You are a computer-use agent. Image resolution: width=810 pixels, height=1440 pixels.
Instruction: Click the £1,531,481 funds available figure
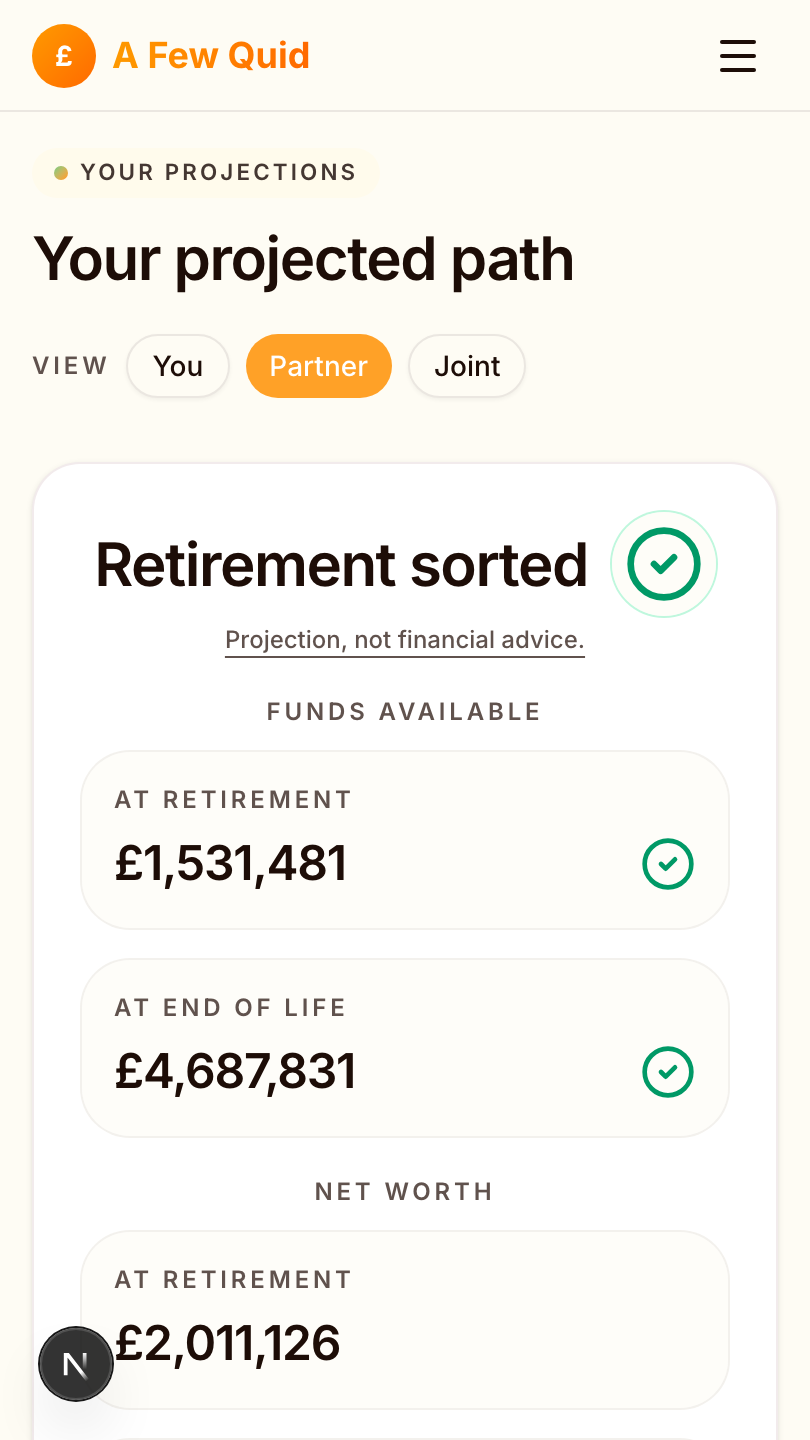coord(231,863)
